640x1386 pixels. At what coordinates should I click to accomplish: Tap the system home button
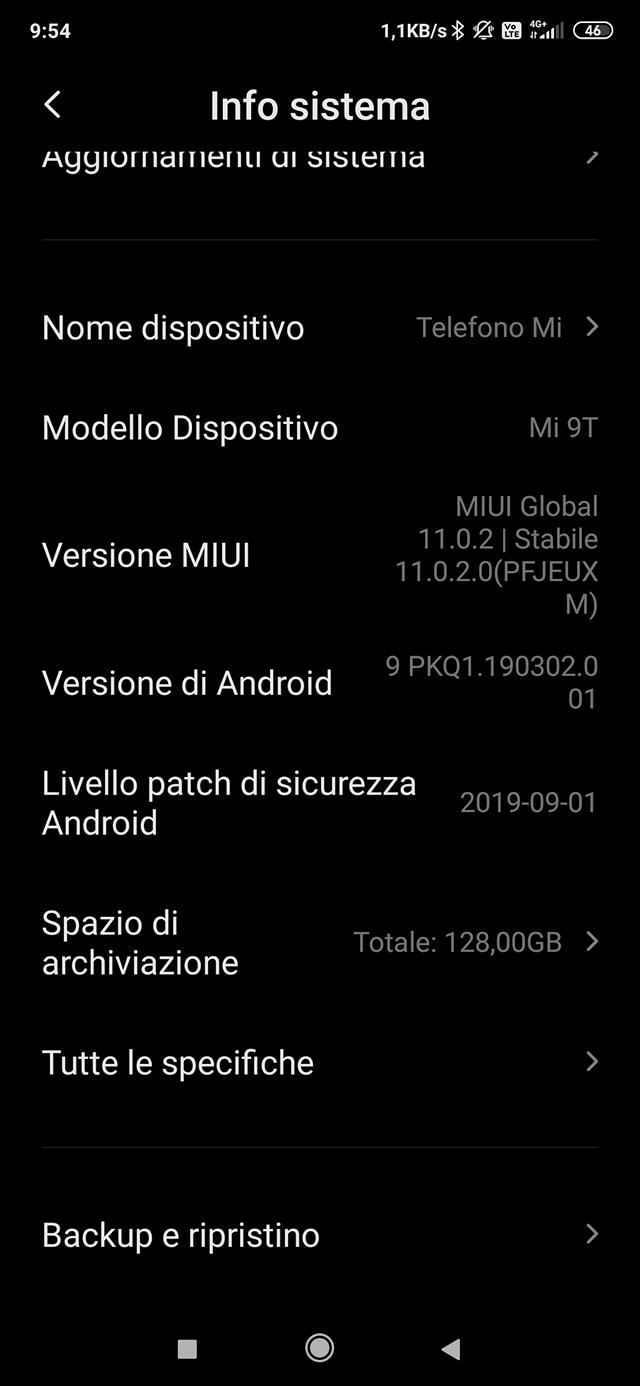point(319,1349)
